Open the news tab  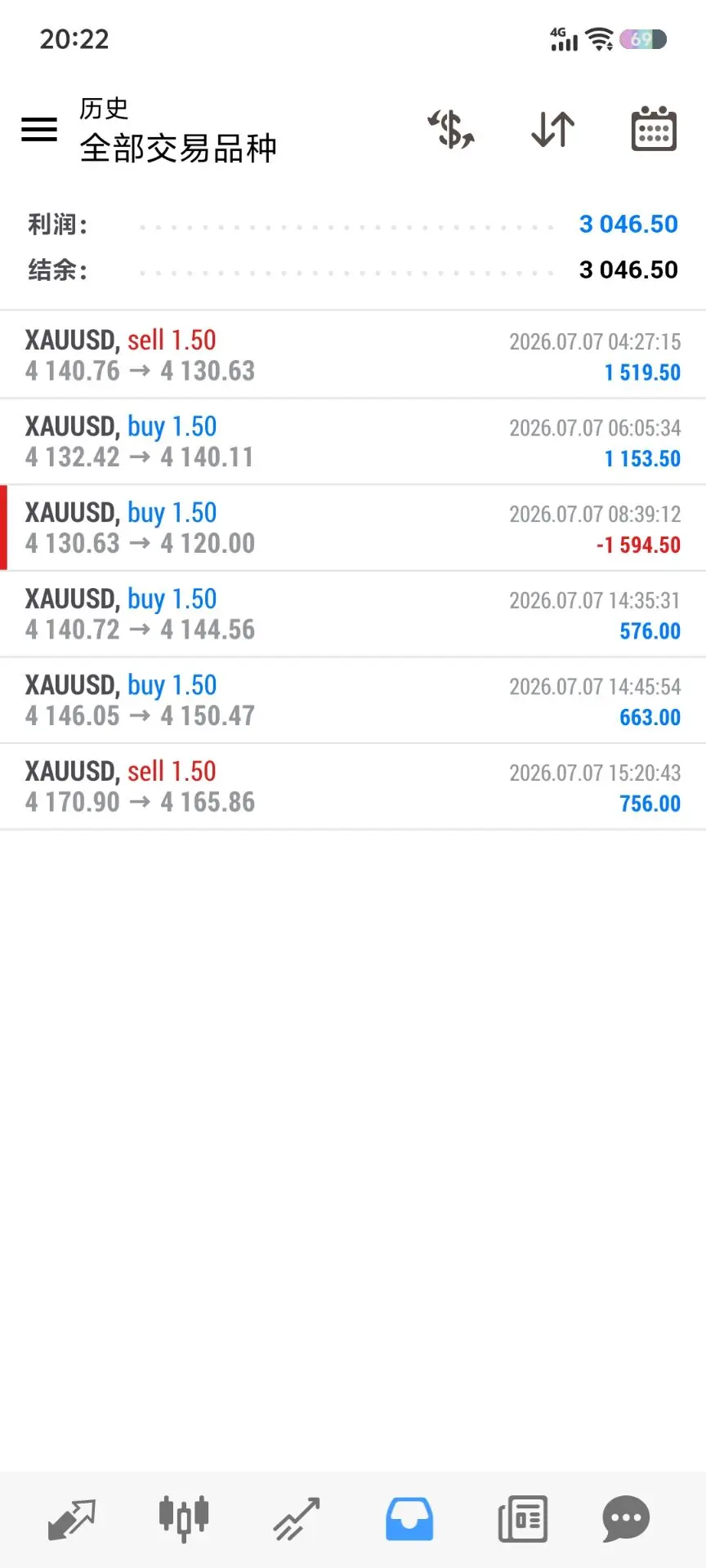click(x=523, y=1519)
